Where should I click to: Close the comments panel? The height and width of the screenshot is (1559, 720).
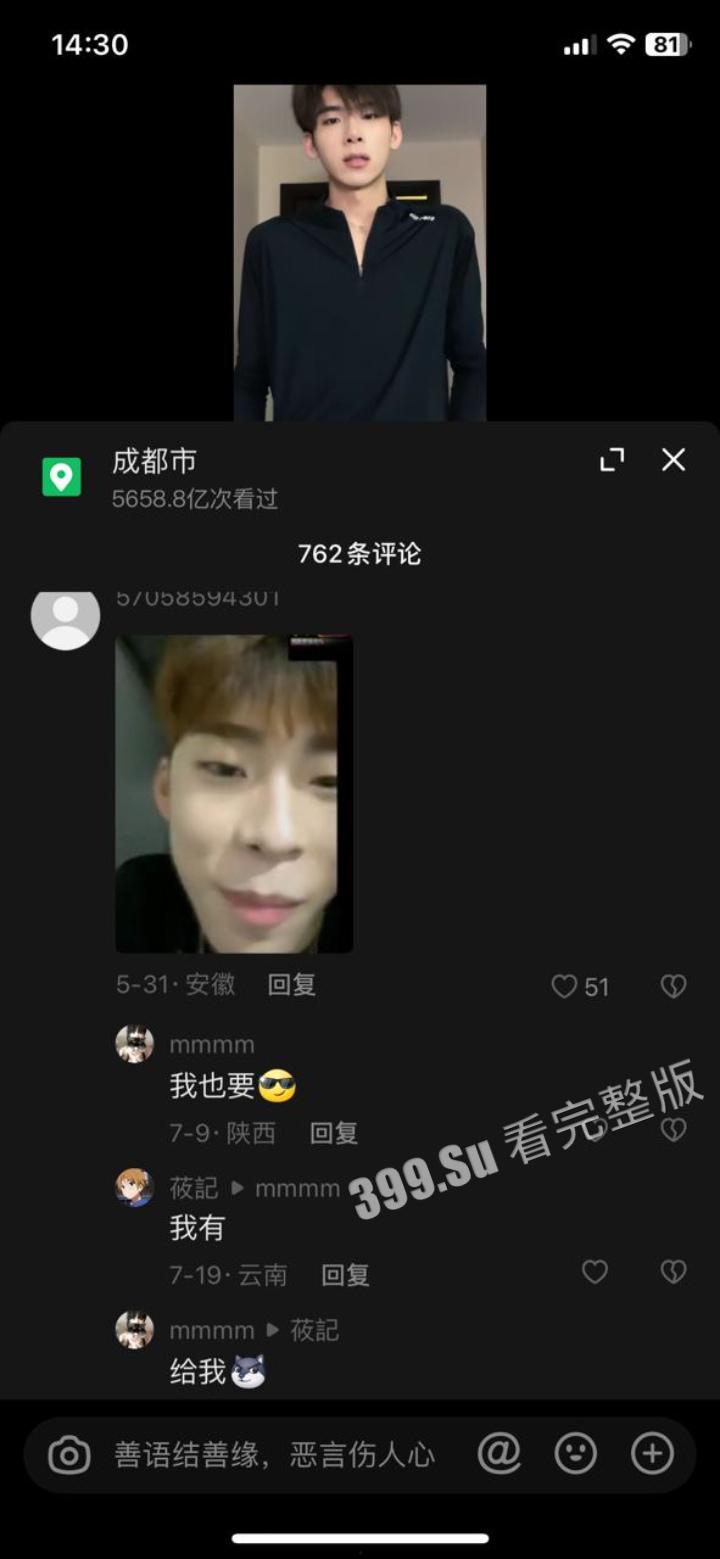pyautogui.click(x=674, y=460)
